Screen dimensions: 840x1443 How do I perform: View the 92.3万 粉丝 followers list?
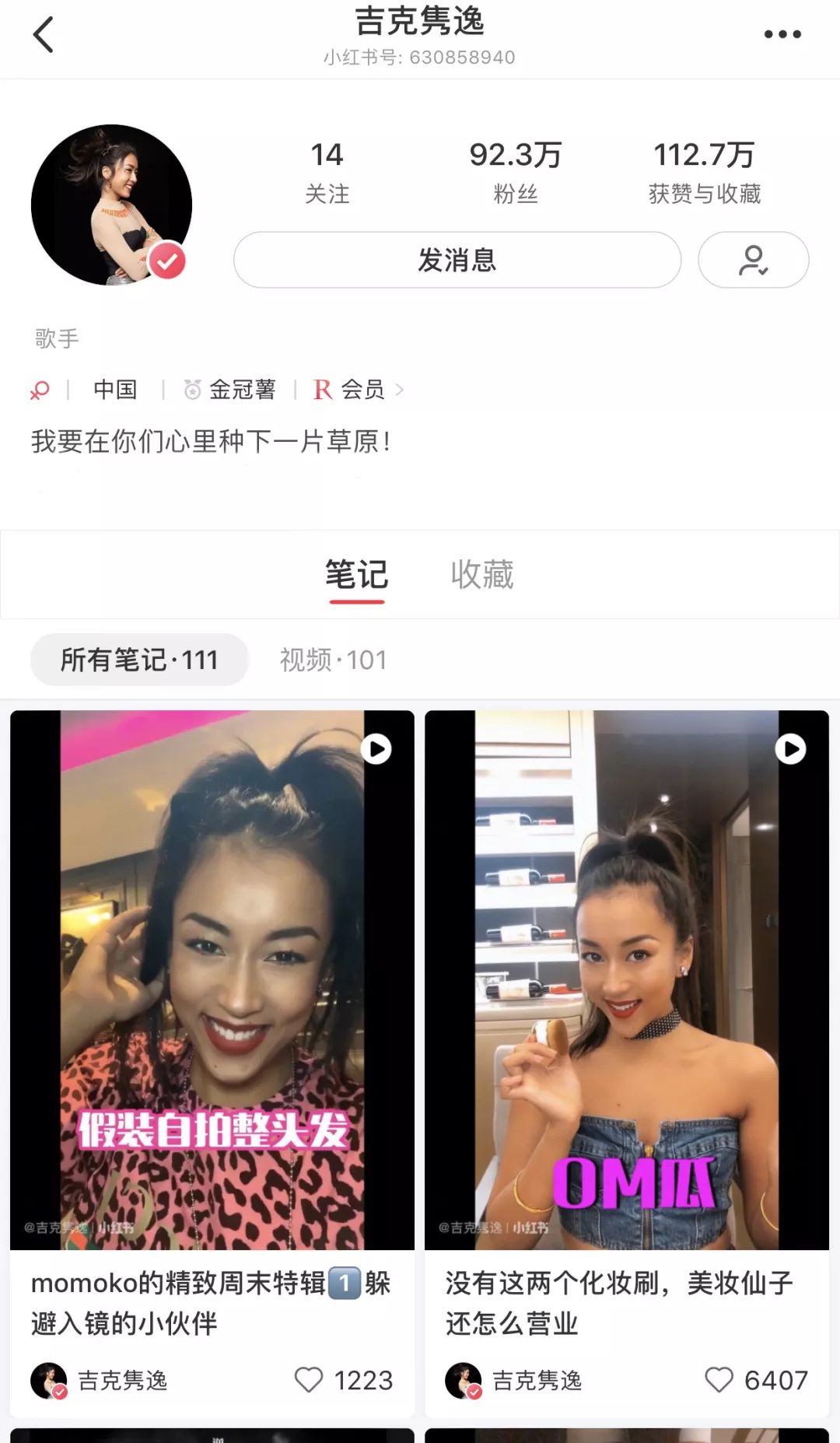coord(516,172)
